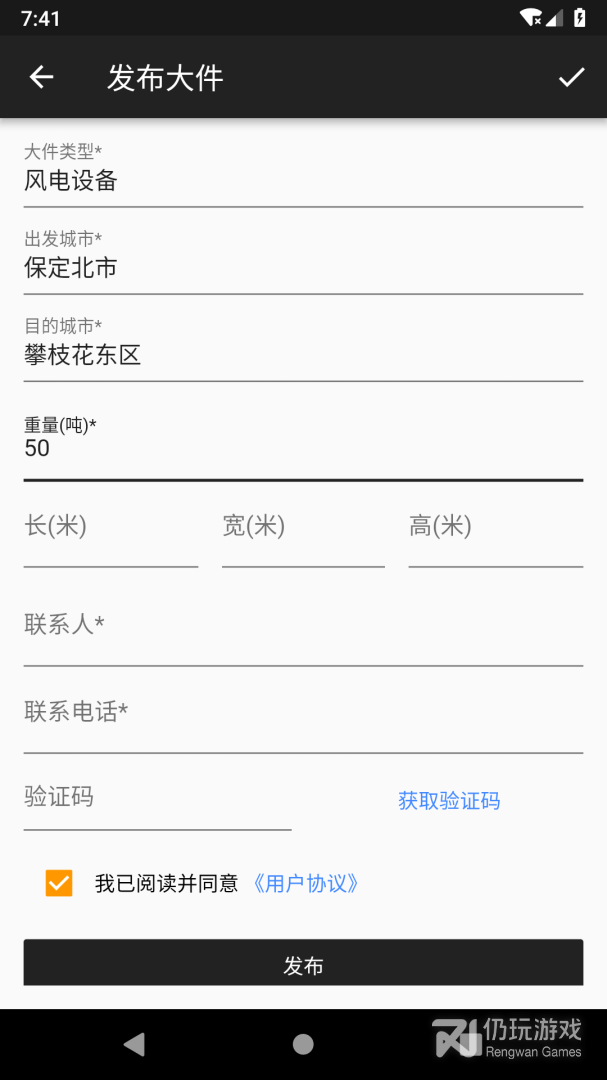Tap the system back button in navigation bar
Image resolution: width=607 pixels, height=1080 pixels.
(135, 1044)
